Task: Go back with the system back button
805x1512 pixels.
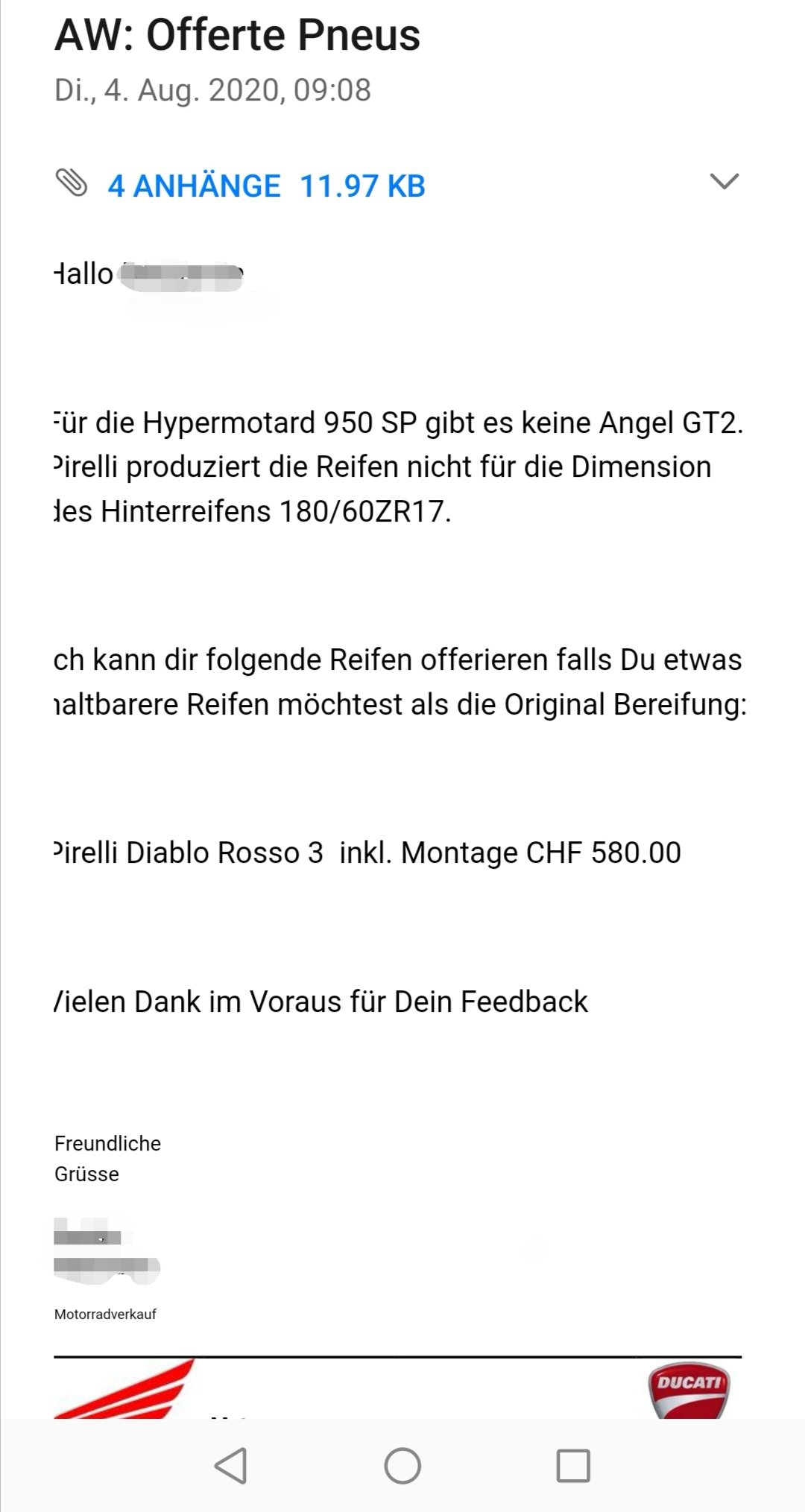Action: (230, 1466)
